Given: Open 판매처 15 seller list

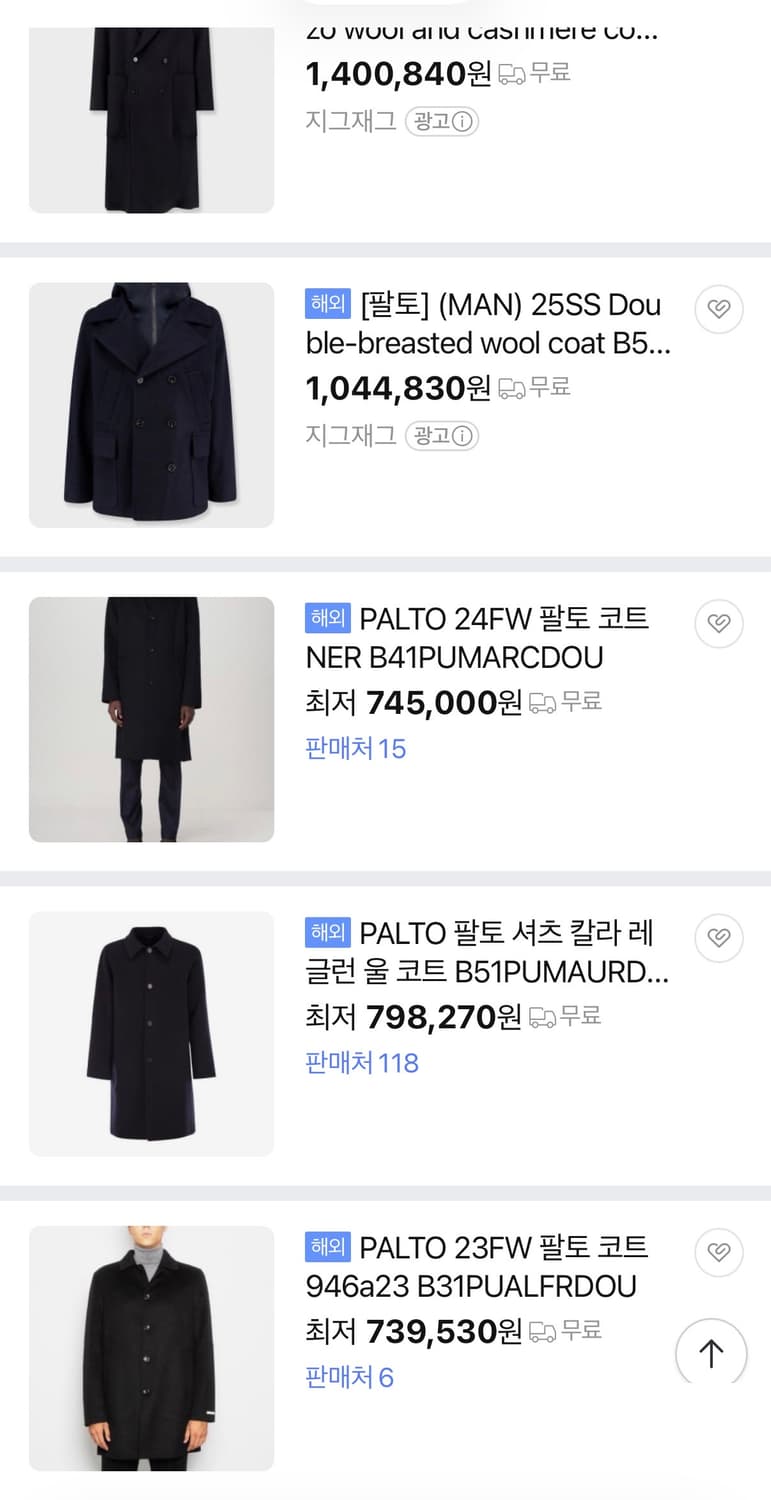Looking at the screenshot, I should click(x=354, y=749).
